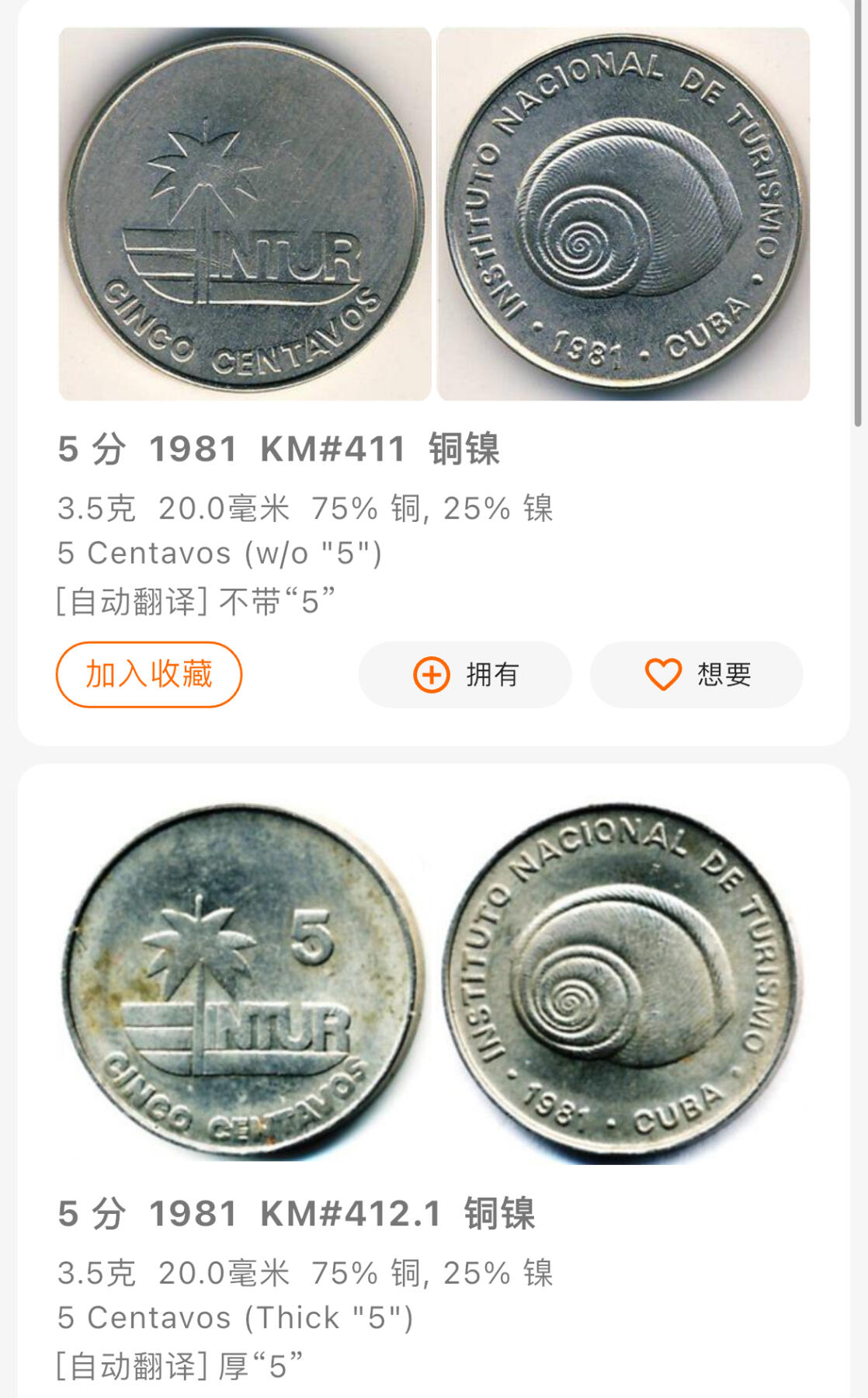Click the obverse palm-tree coin image of KM#411

[x=241, y=214]
